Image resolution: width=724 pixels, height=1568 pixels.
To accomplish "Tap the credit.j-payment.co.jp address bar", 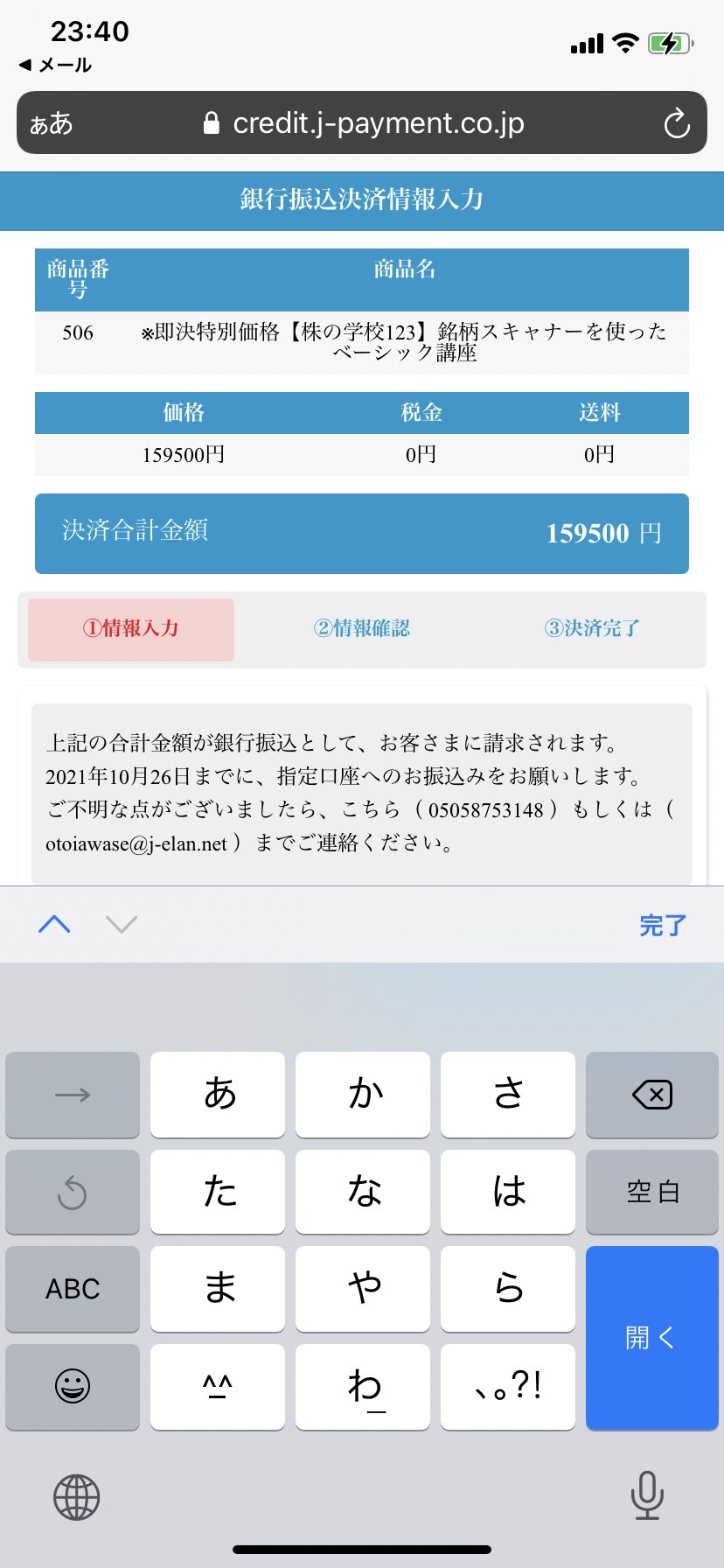I will click(362, 122).
